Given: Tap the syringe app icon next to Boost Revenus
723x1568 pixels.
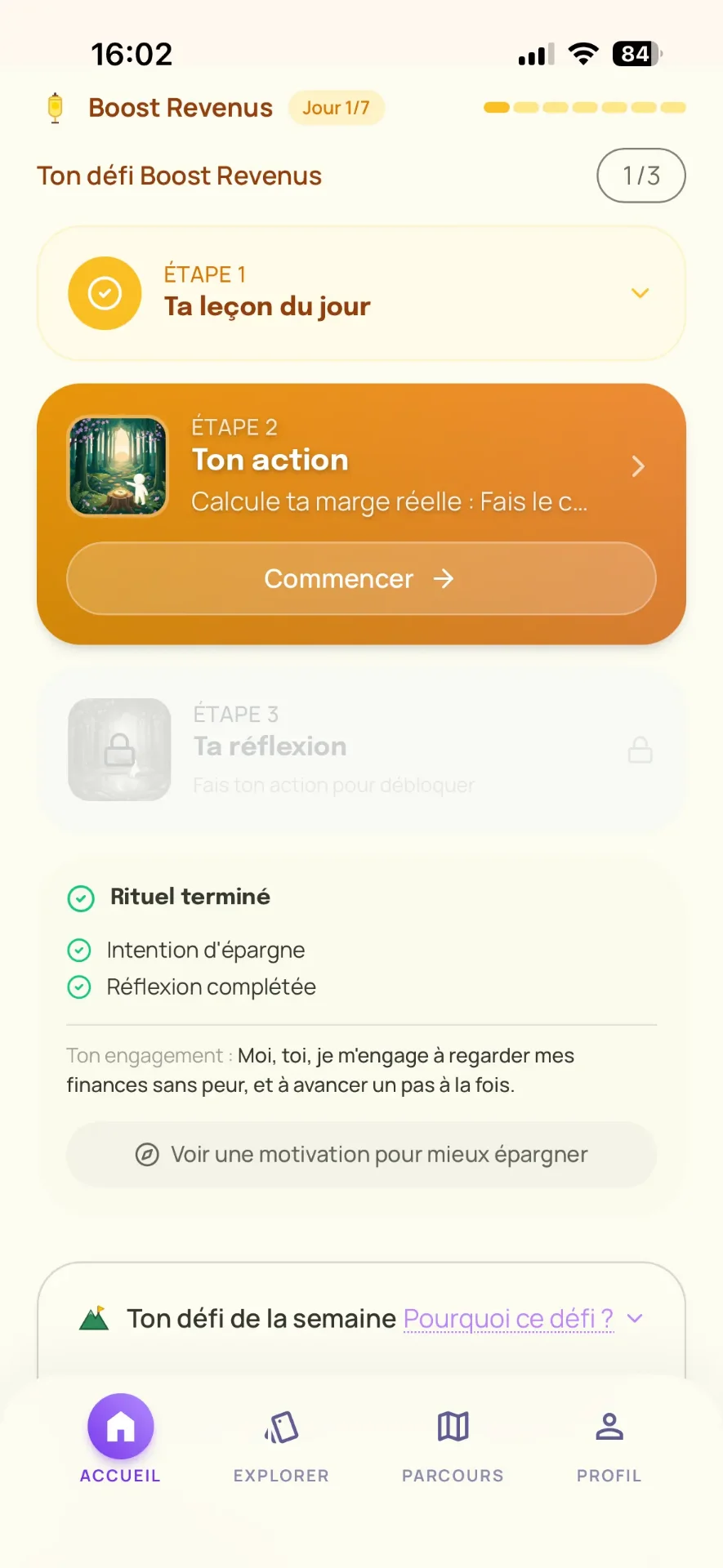Looking at the screenshot, I should [54, 107].
